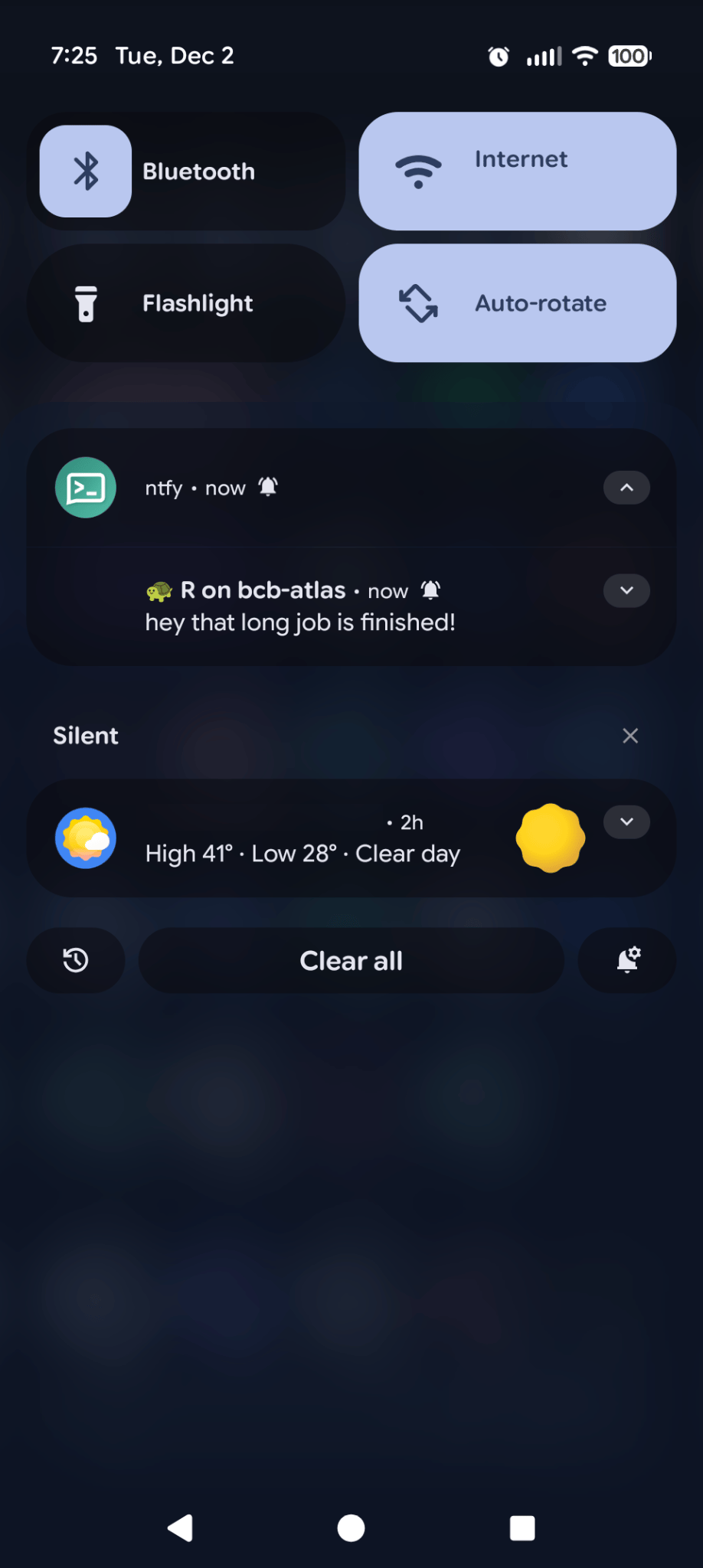The image size is (703, 1568).
Task: Open the long job finished notification
Action: pos(300,622)
